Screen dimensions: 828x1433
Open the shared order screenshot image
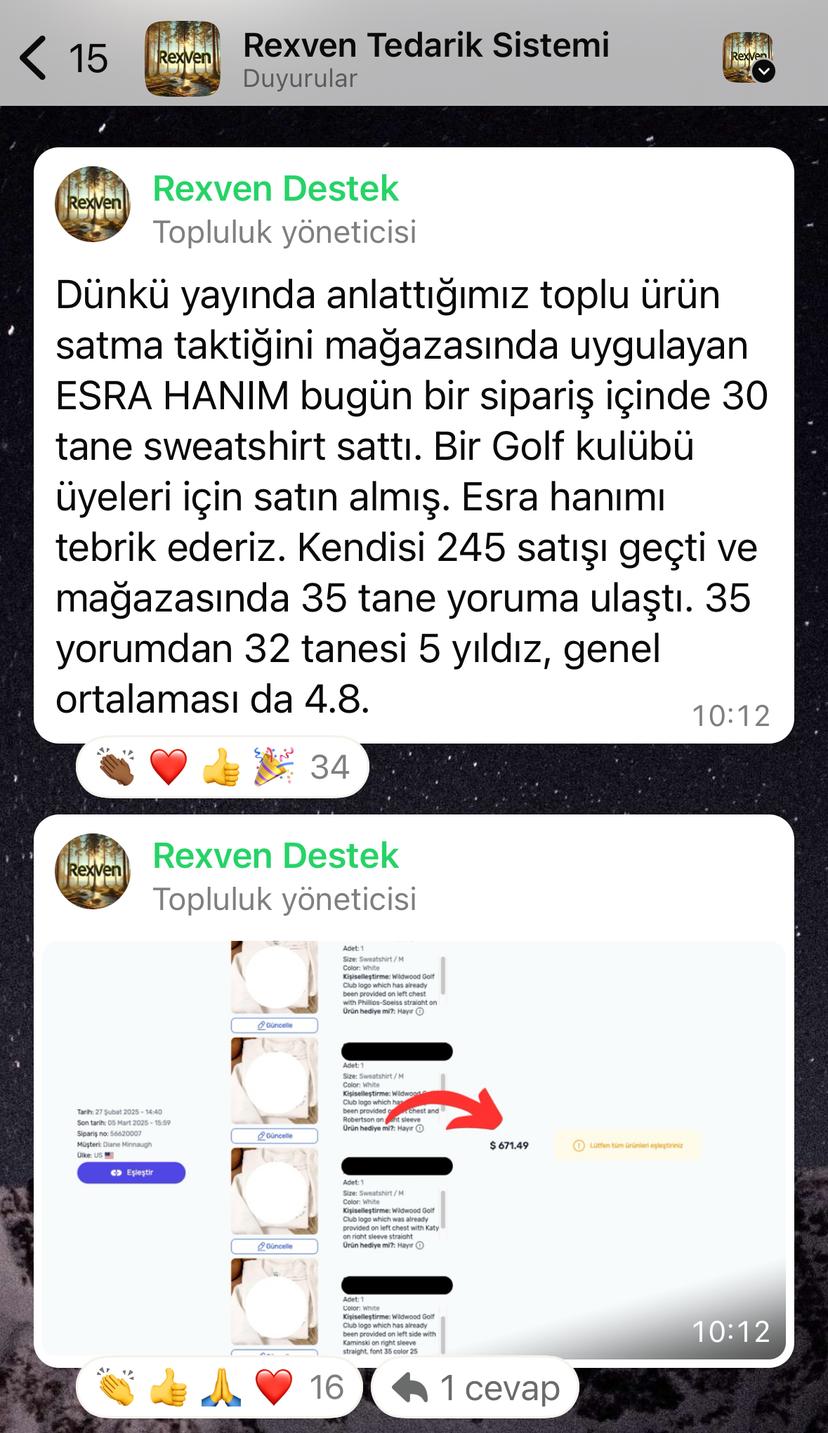[x=413, y=1148]
